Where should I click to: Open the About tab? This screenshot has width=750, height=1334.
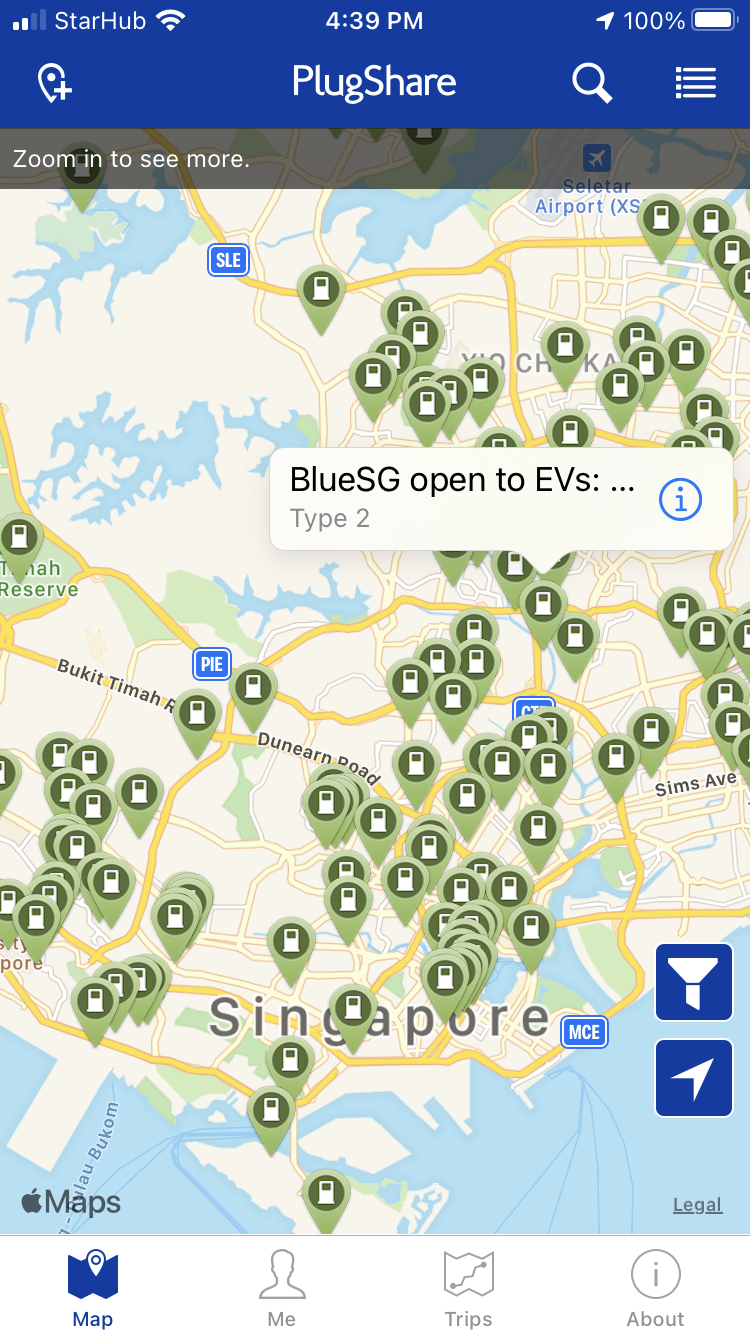[x=655, y=1288]
